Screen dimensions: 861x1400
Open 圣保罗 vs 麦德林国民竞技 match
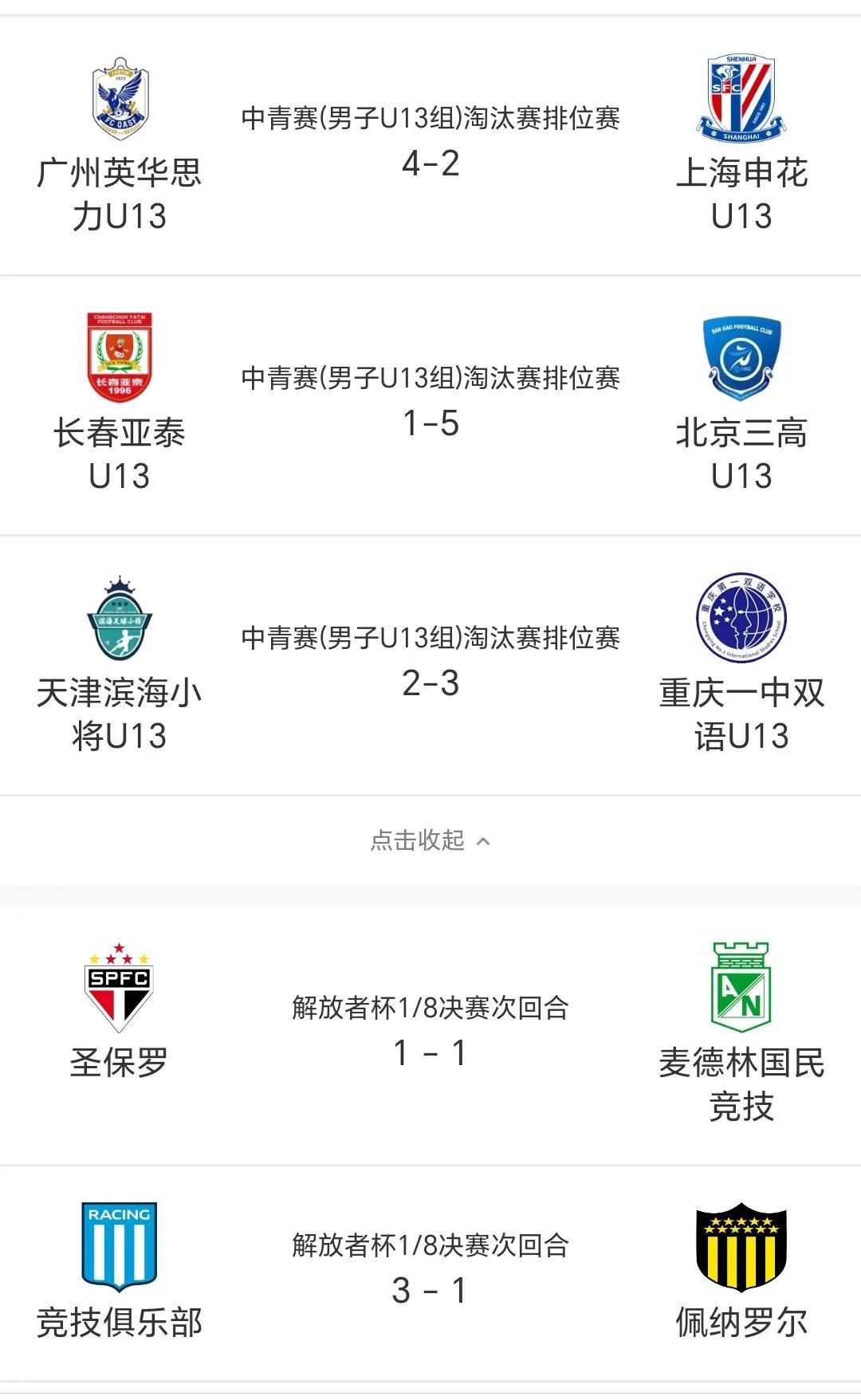pyautogui.click(x=431, y=1035)
